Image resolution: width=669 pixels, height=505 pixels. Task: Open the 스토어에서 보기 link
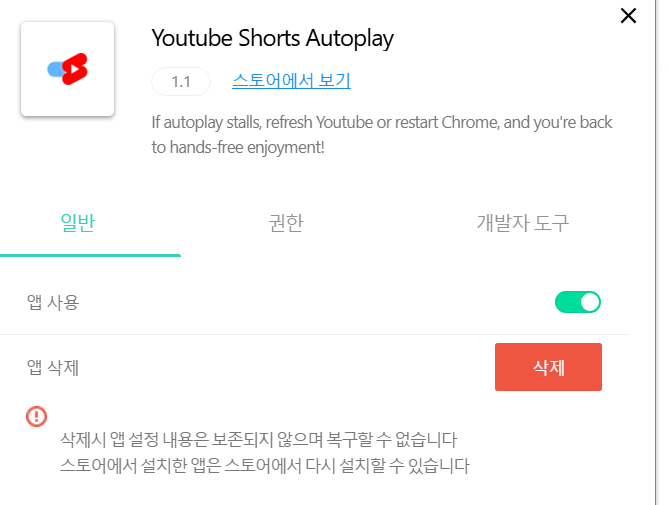click(x=291, y=82)
